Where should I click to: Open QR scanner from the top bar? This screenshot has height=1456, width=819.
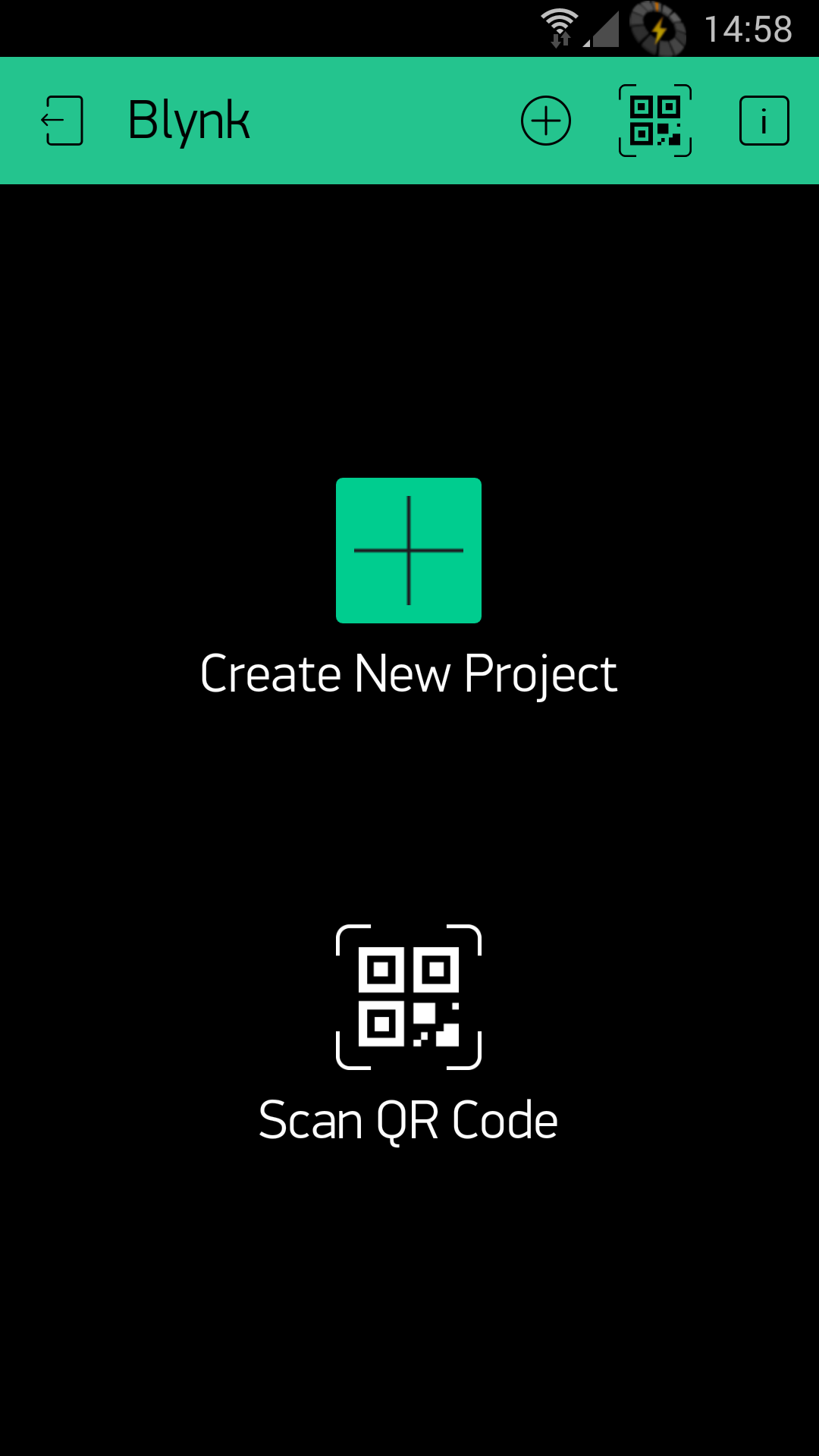(x=655, y=121)
